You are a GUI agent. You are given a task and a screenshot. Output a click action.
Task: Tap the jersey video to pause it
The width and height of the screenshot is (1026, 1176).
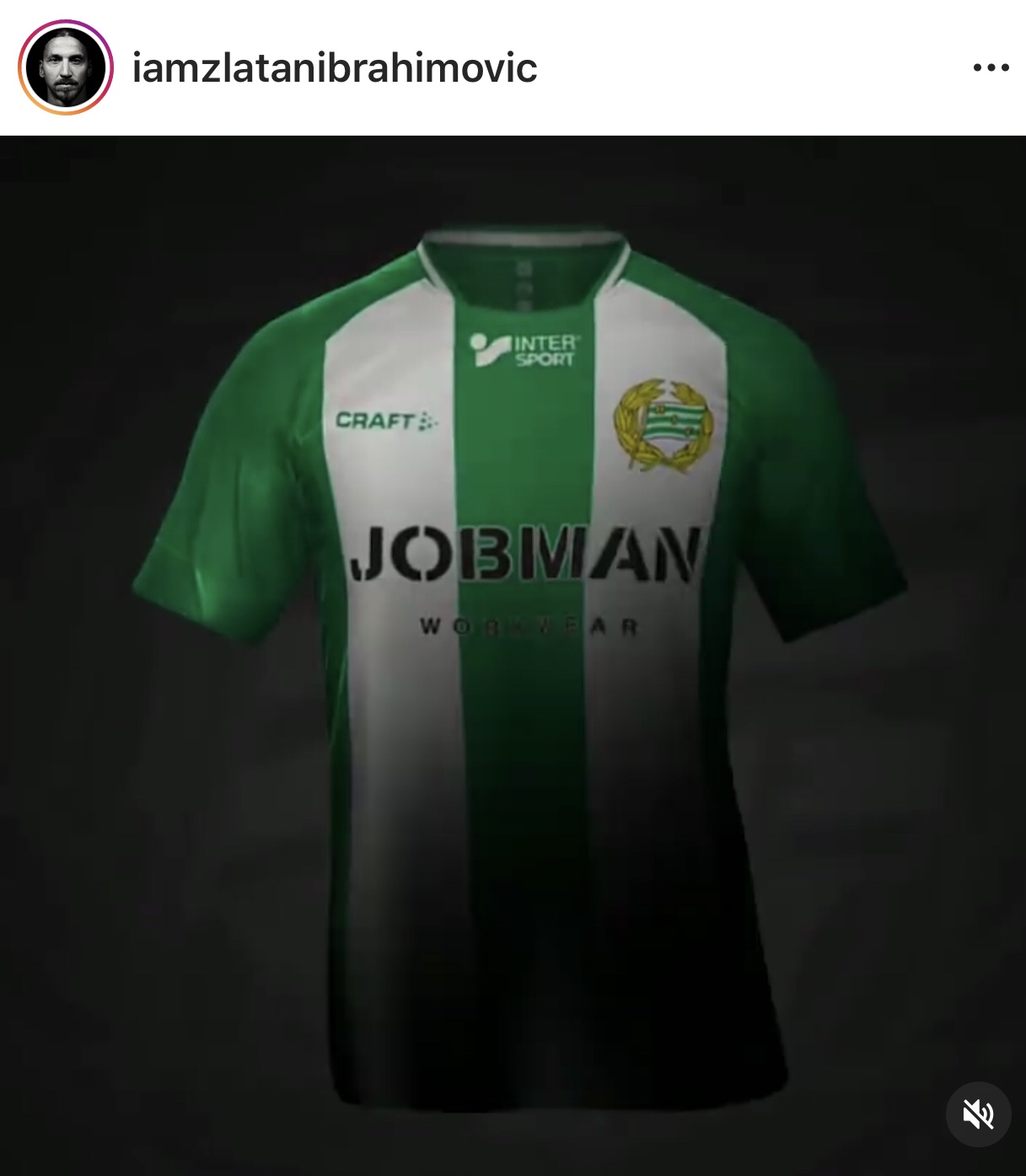pos(513,641)
